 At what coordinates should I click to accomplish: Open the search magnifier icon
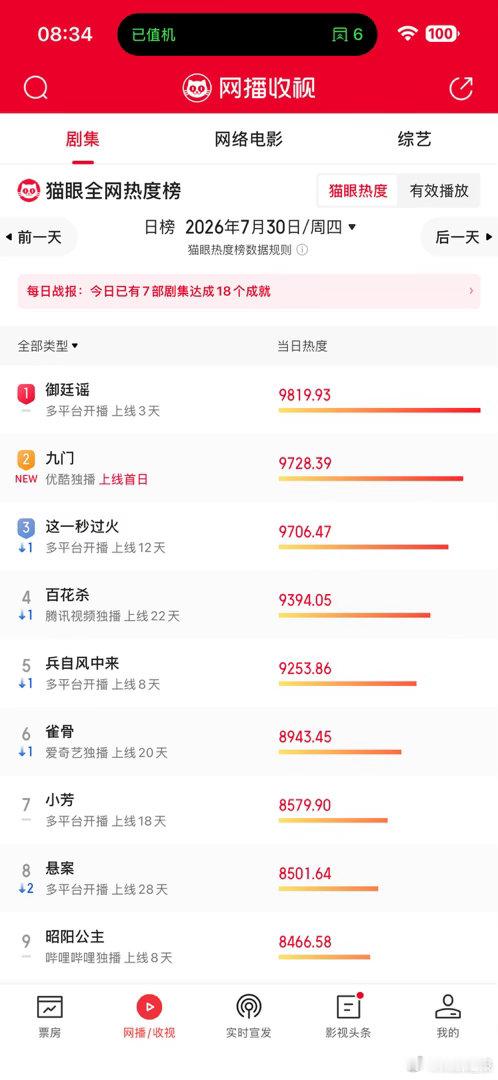click(x=35, y=88)
